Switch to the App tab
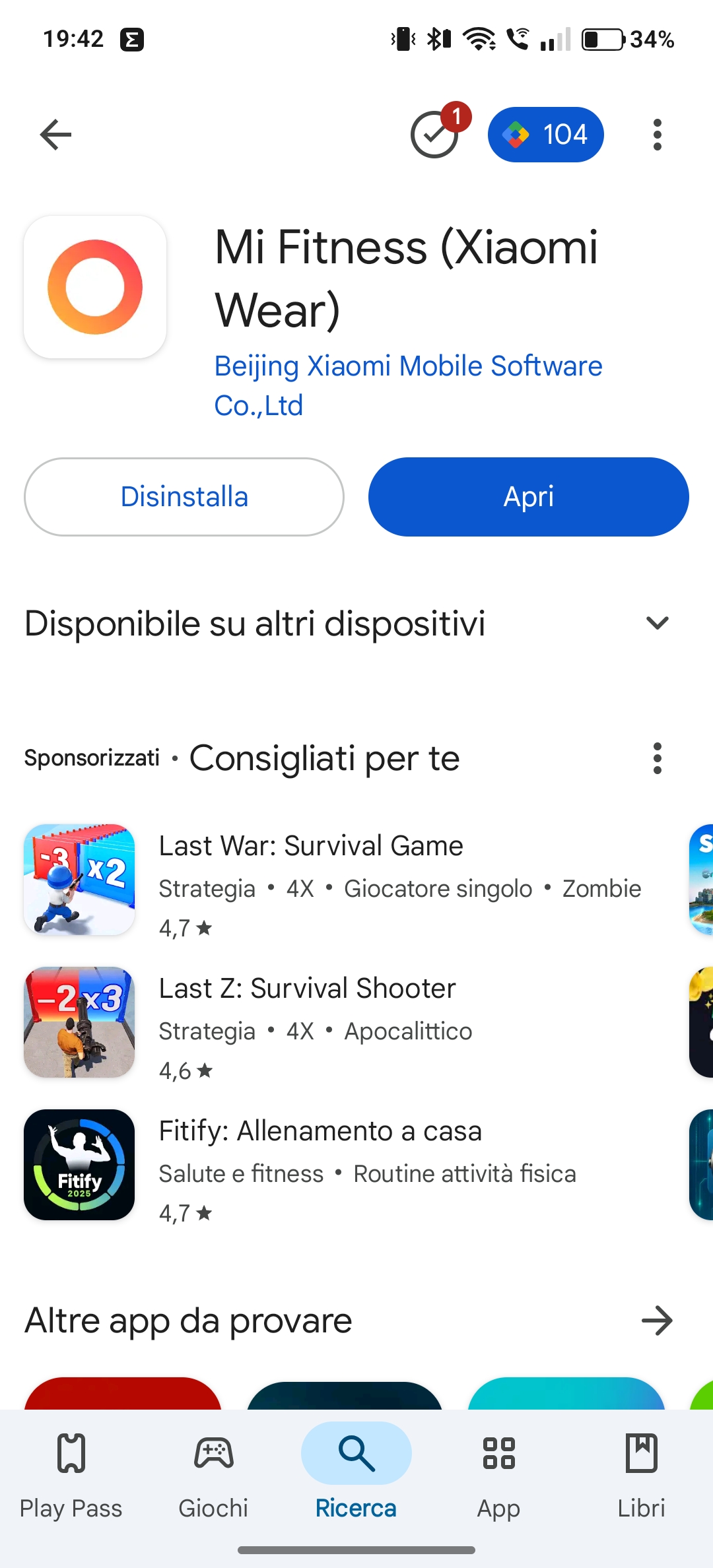 [x=499, y=1471]
